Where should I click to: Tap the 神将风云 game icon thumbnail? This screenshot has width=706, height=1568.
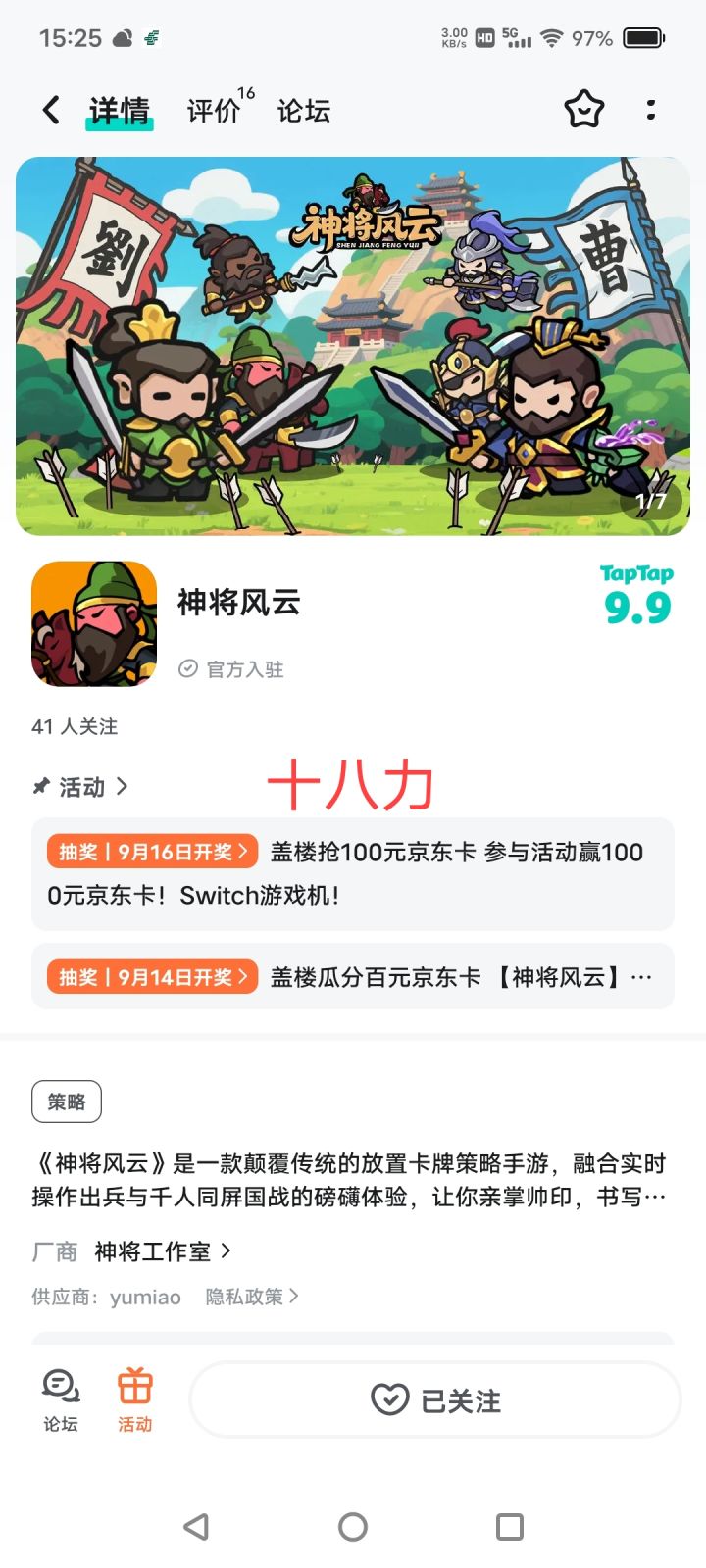(x=93, y=622)
